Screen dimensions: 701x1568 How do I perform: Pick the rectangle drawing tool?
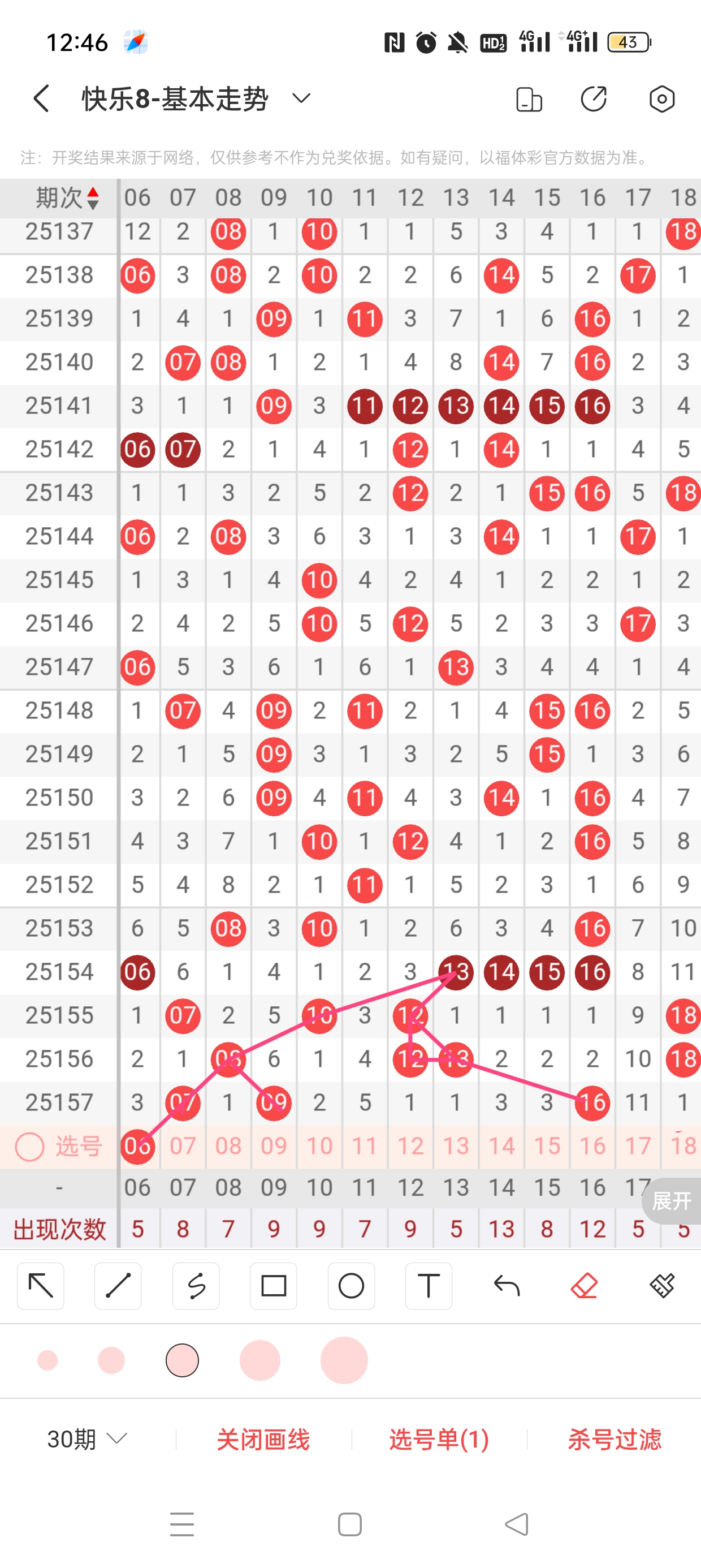273,1286
